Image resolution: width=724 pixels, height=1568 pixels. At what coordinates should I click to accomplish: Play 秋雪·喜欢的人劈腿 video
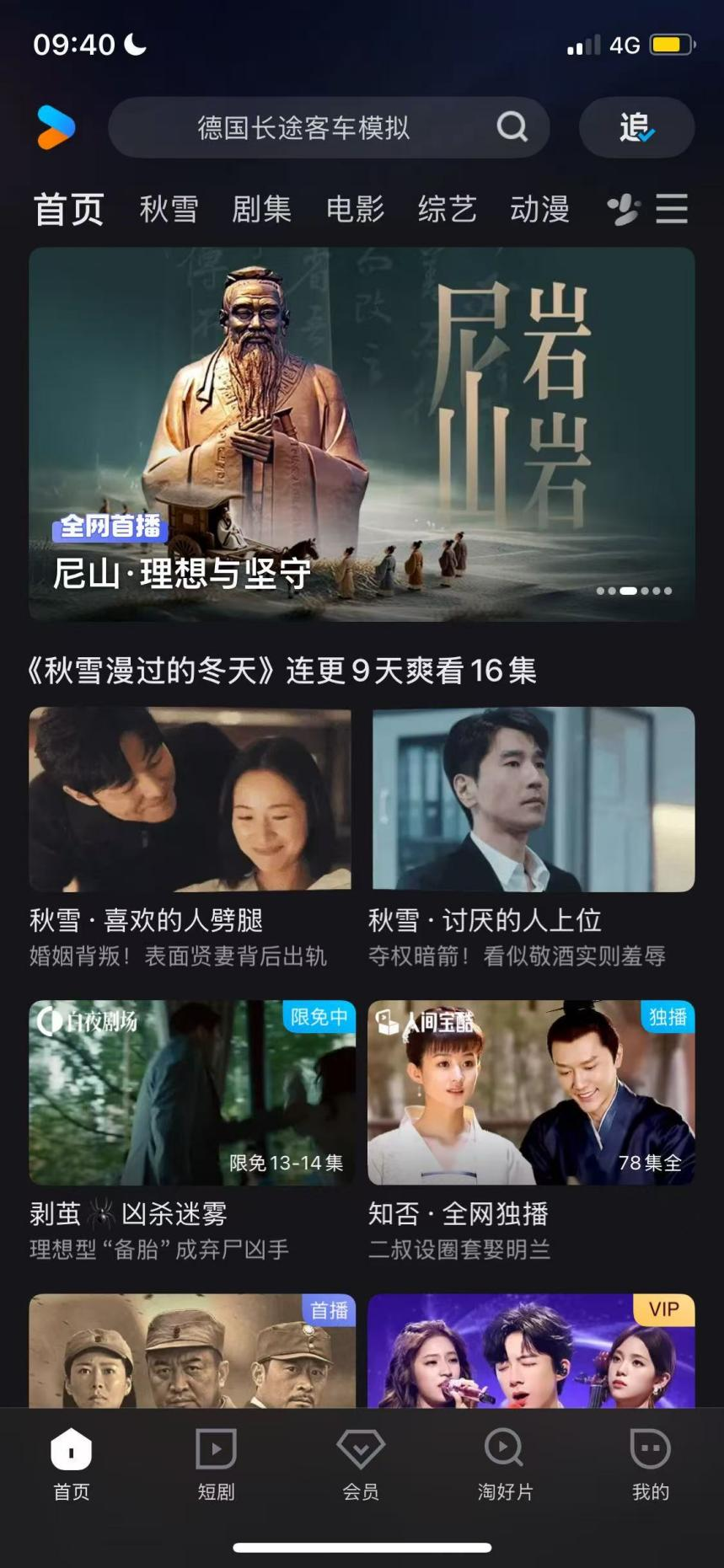[190, 799]
